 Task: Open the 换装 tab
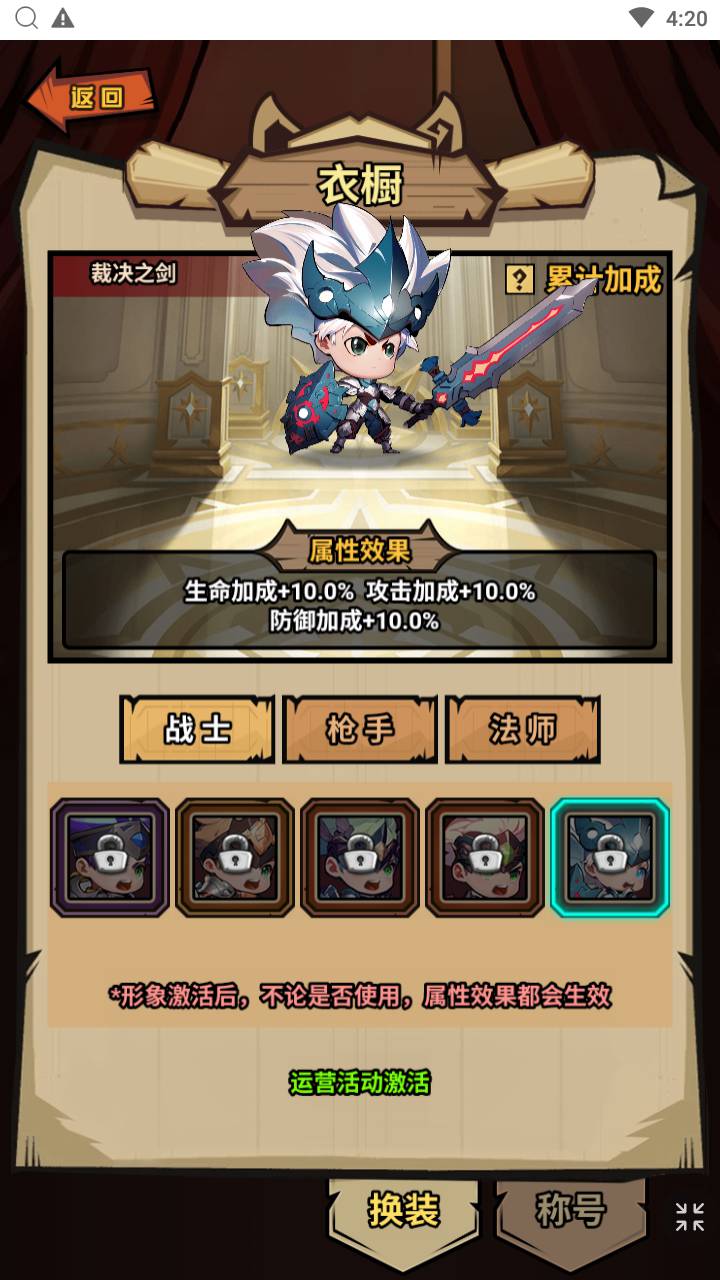[x=404, y=1210]
